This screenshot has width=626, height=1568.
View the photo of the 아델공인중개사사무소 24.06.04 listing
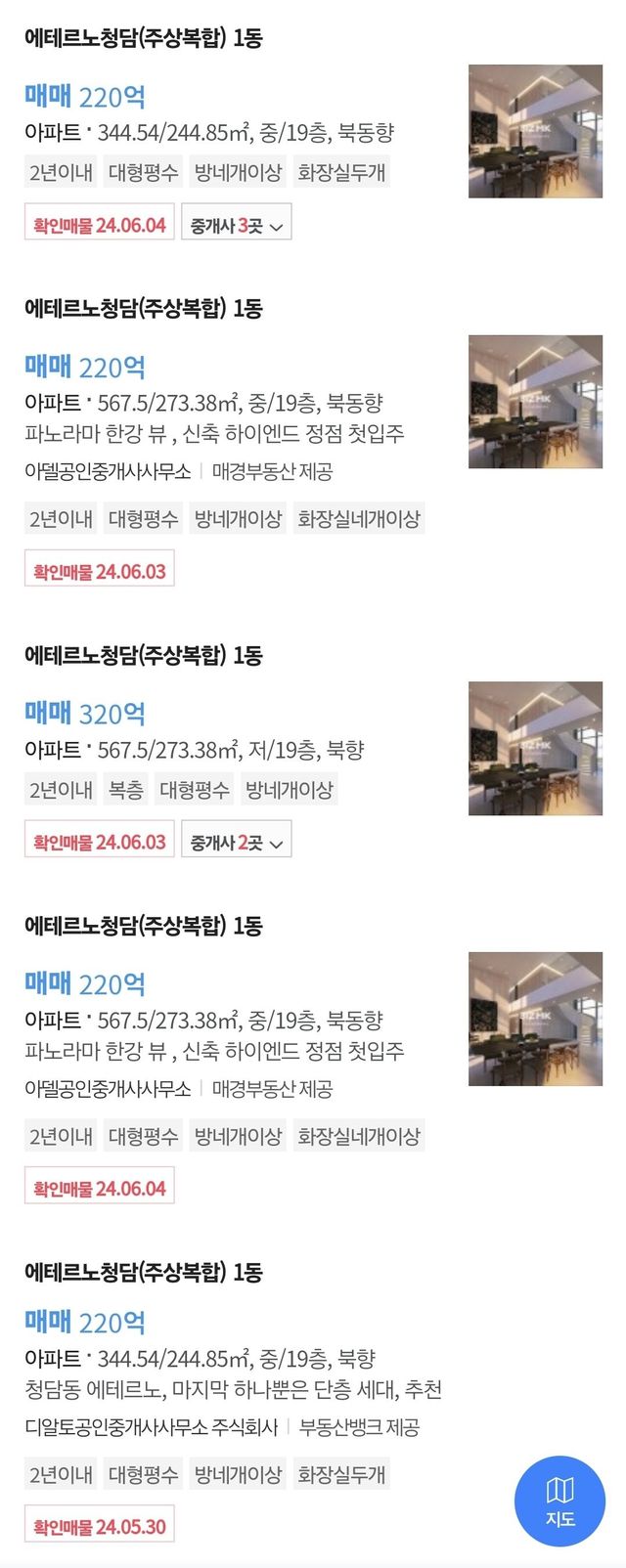(535, 1019)
